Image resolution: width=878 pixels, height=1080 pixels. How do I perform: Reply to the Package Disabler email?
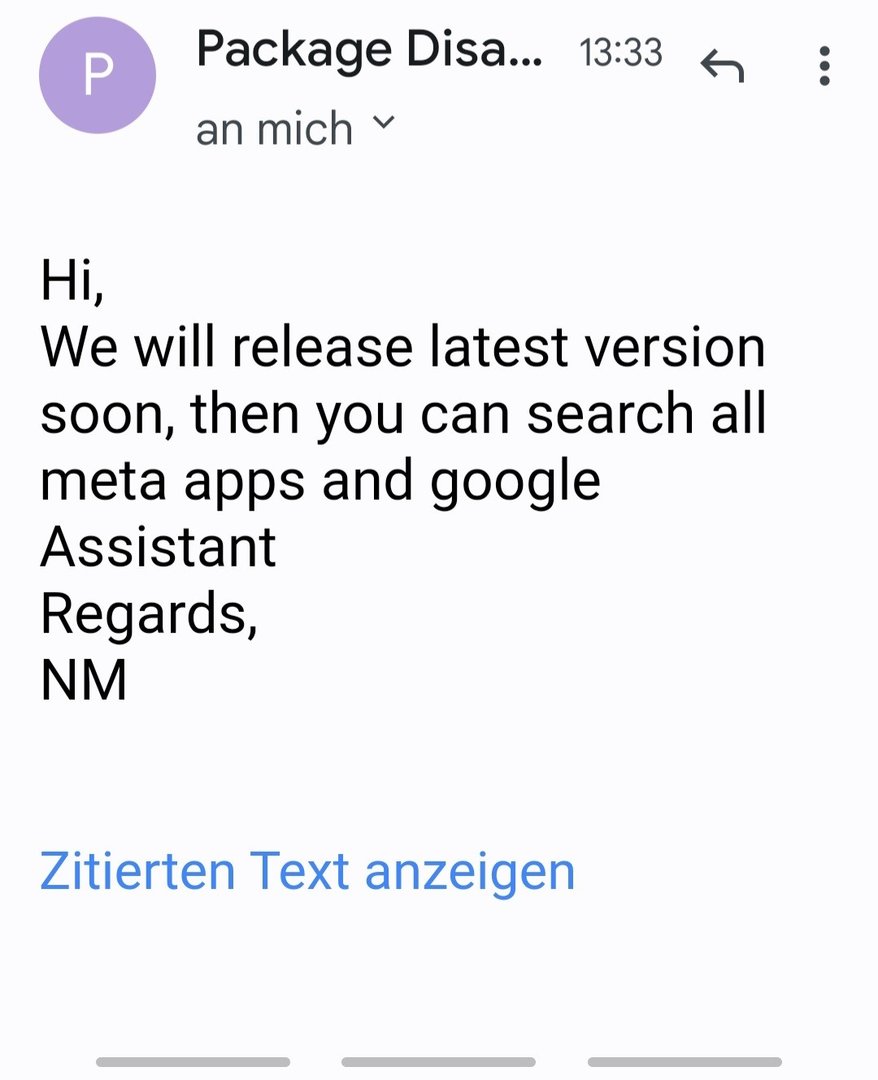(722, 66)
